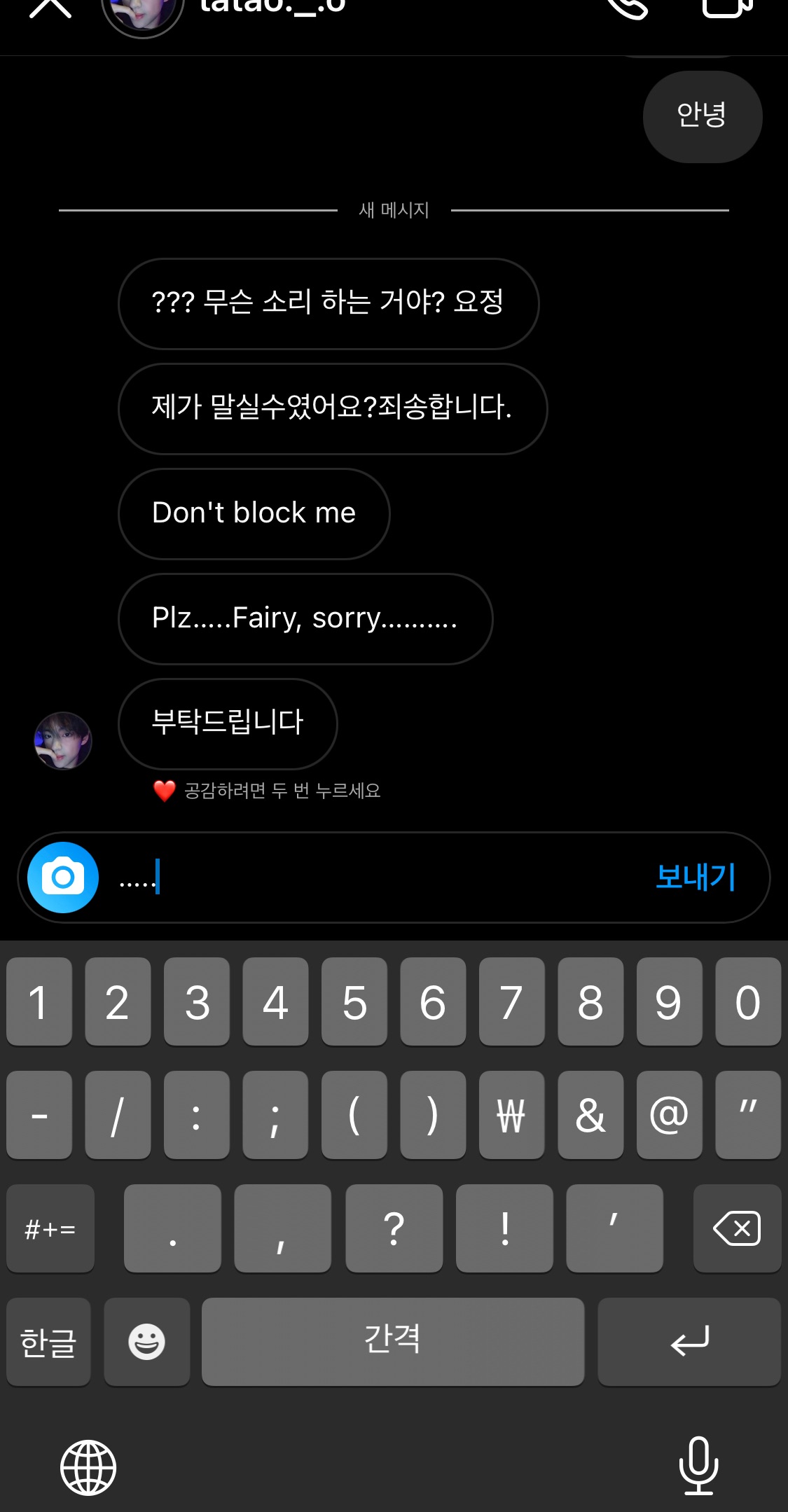Switch to the #+= symbols keyboard
Image resolution: width=788 pixels, height=1512 pixels.
(50, 1228)
